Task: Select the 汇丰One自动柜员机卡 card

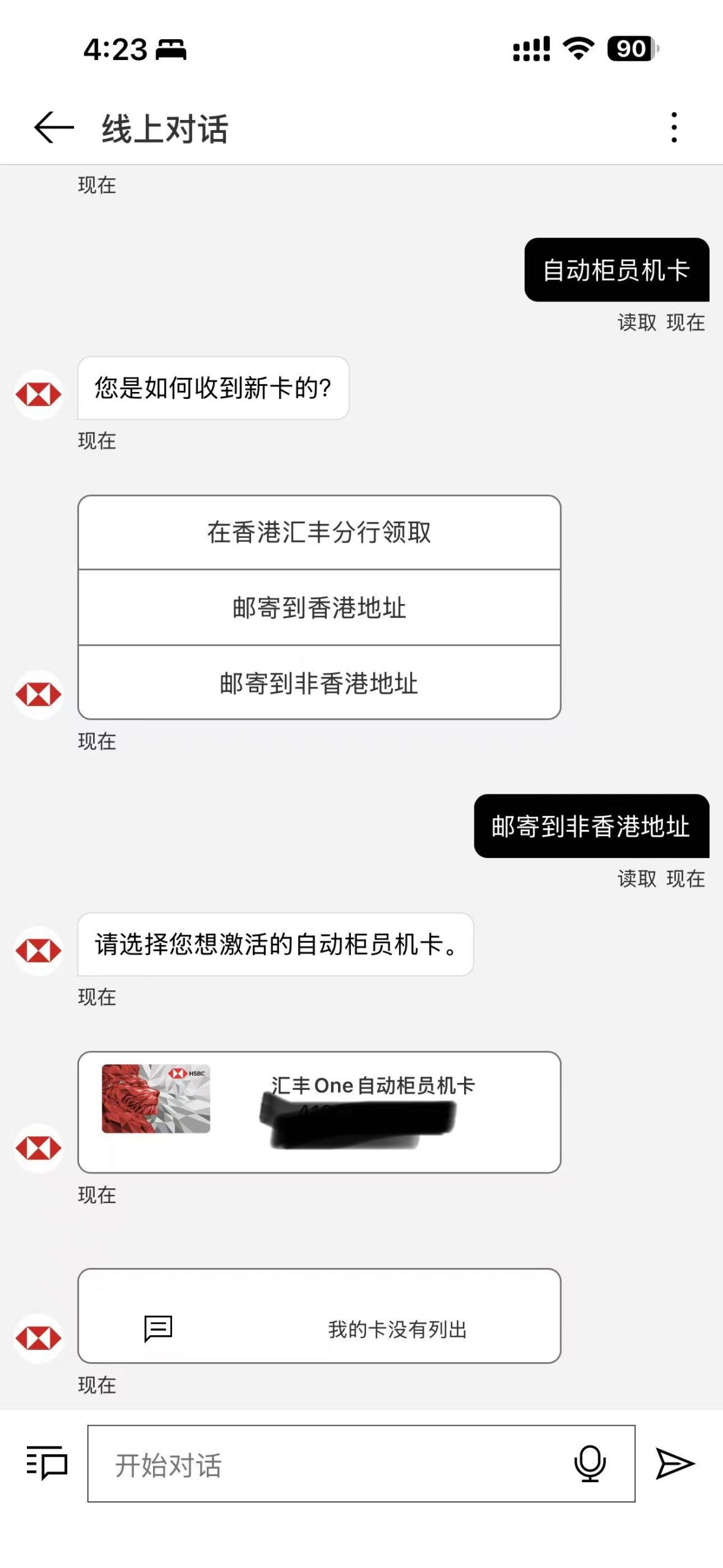Action: [319, 1112]
